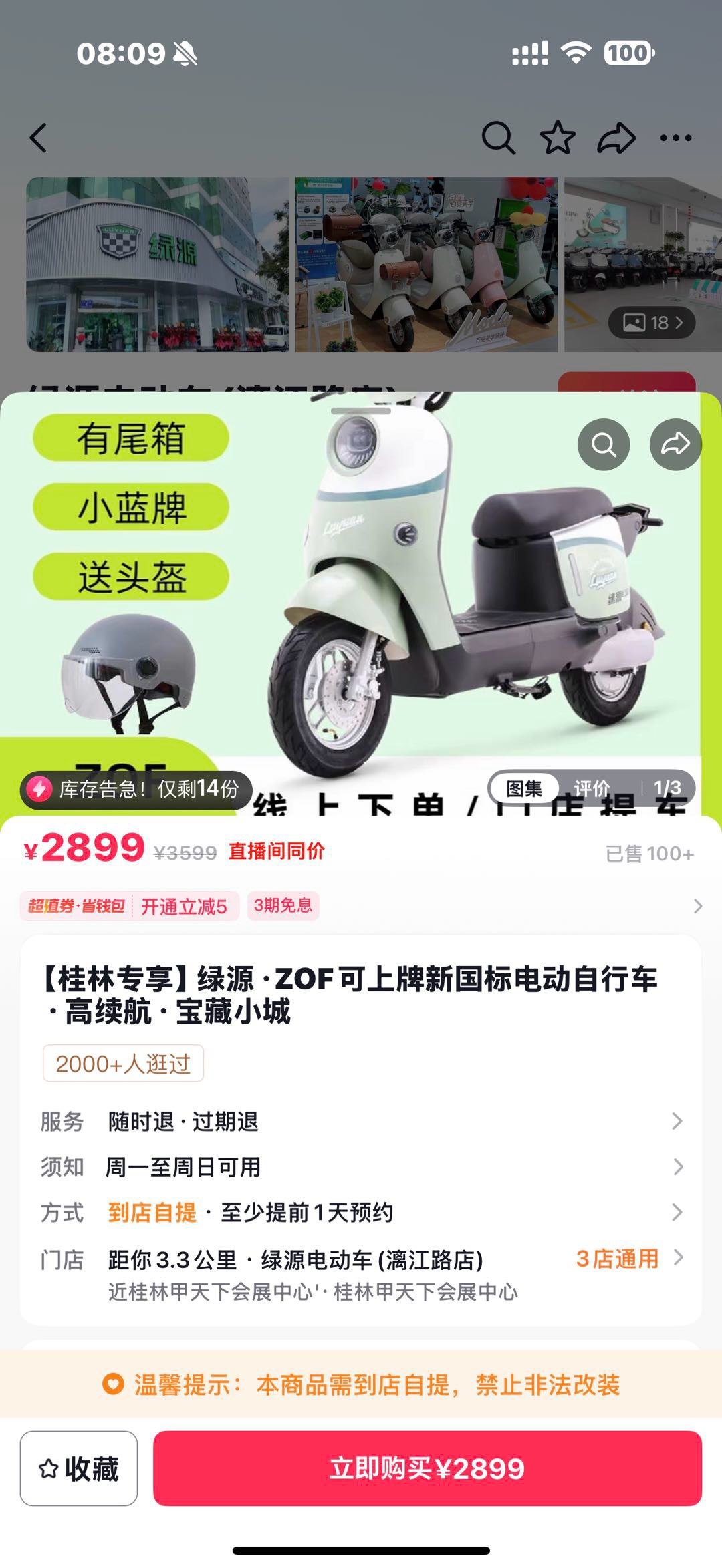Open 方式 到店自提 pickup details
Image resolution: width=722 pixels, height=1568 pixels.
click(361, 1212)
